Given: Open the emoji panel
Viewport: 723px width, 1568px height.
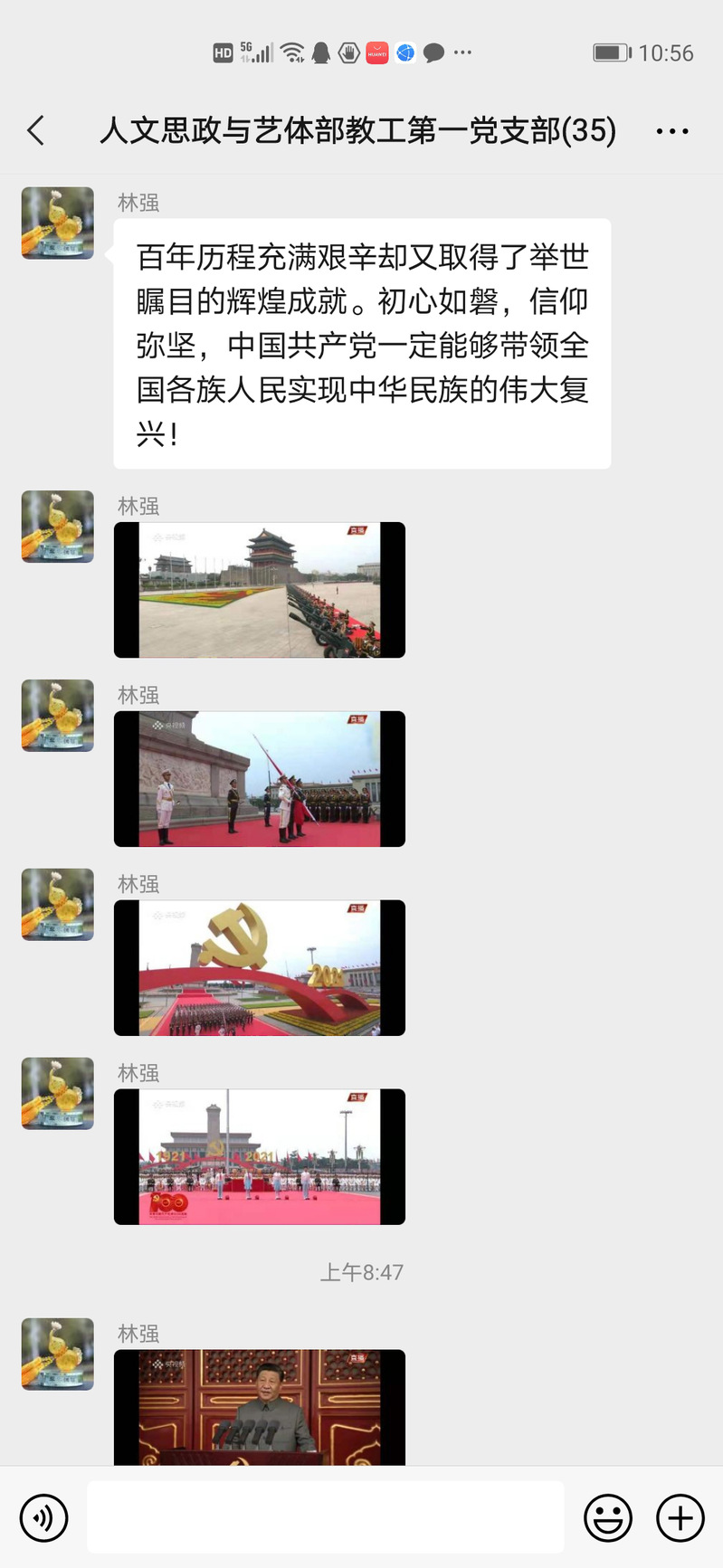Looking at the screenshot, I should pos(607,1517).
